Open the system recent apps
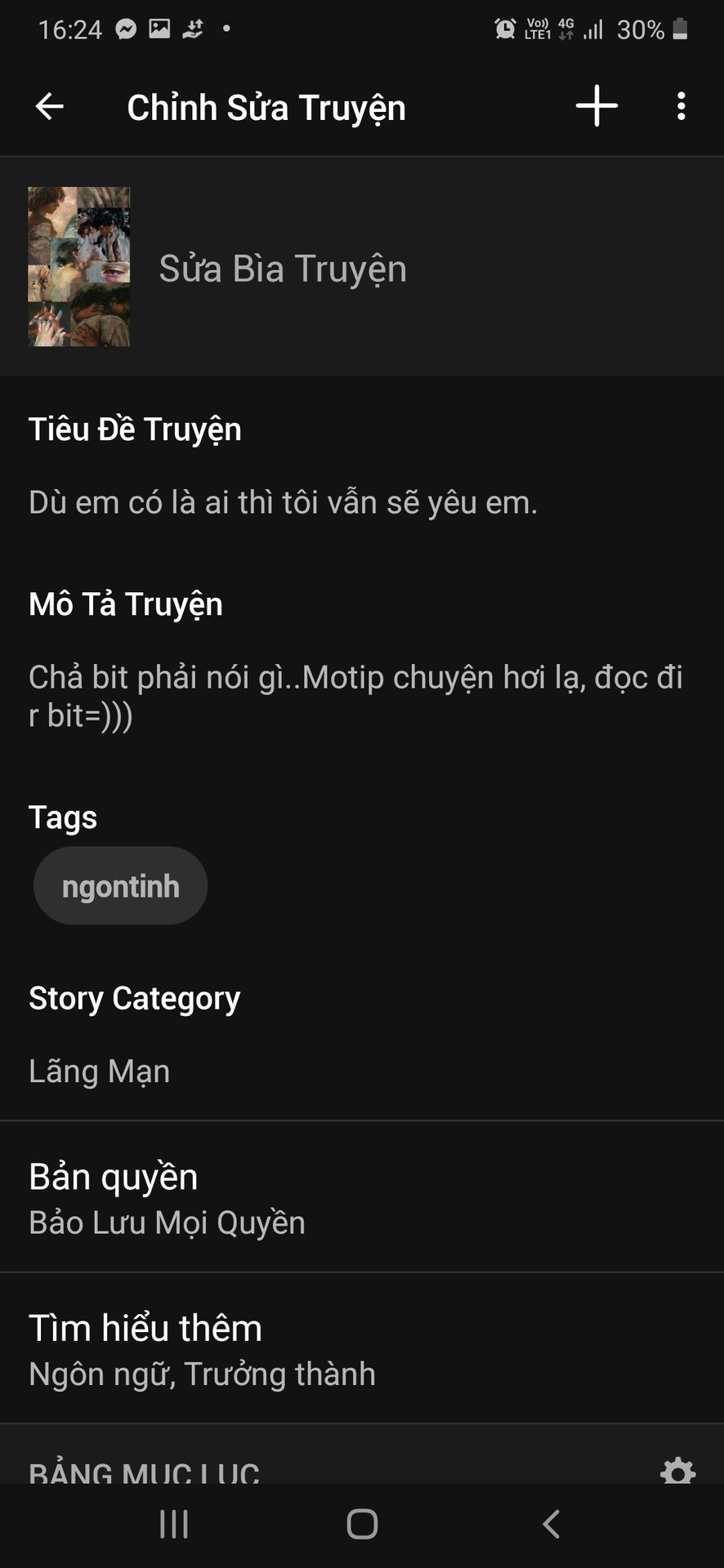 click(x=174, y=1524)
